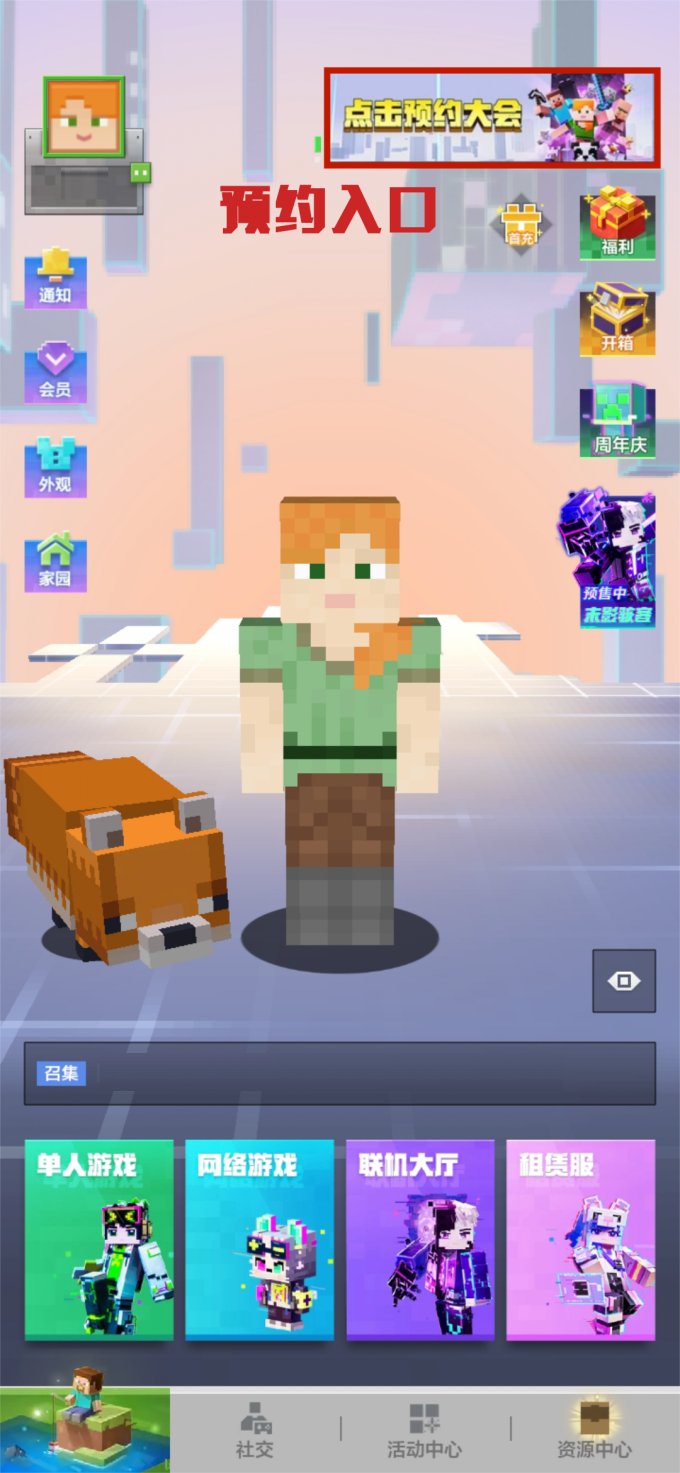Open the 周年庆 anniversary event
The height and width of the screenshot is (1473, 680).
pos(617,422)
